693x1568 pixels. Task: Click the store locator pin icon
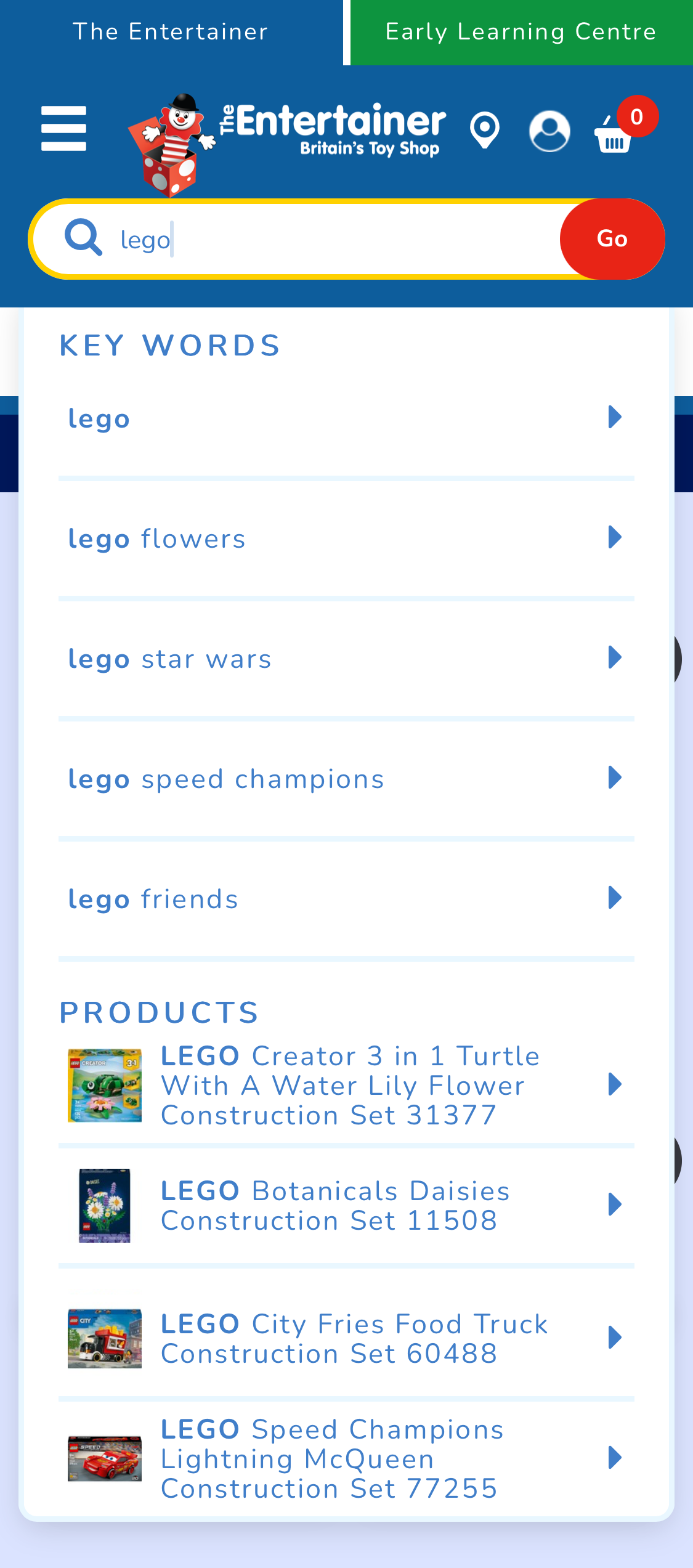click(x=484, y=129)
